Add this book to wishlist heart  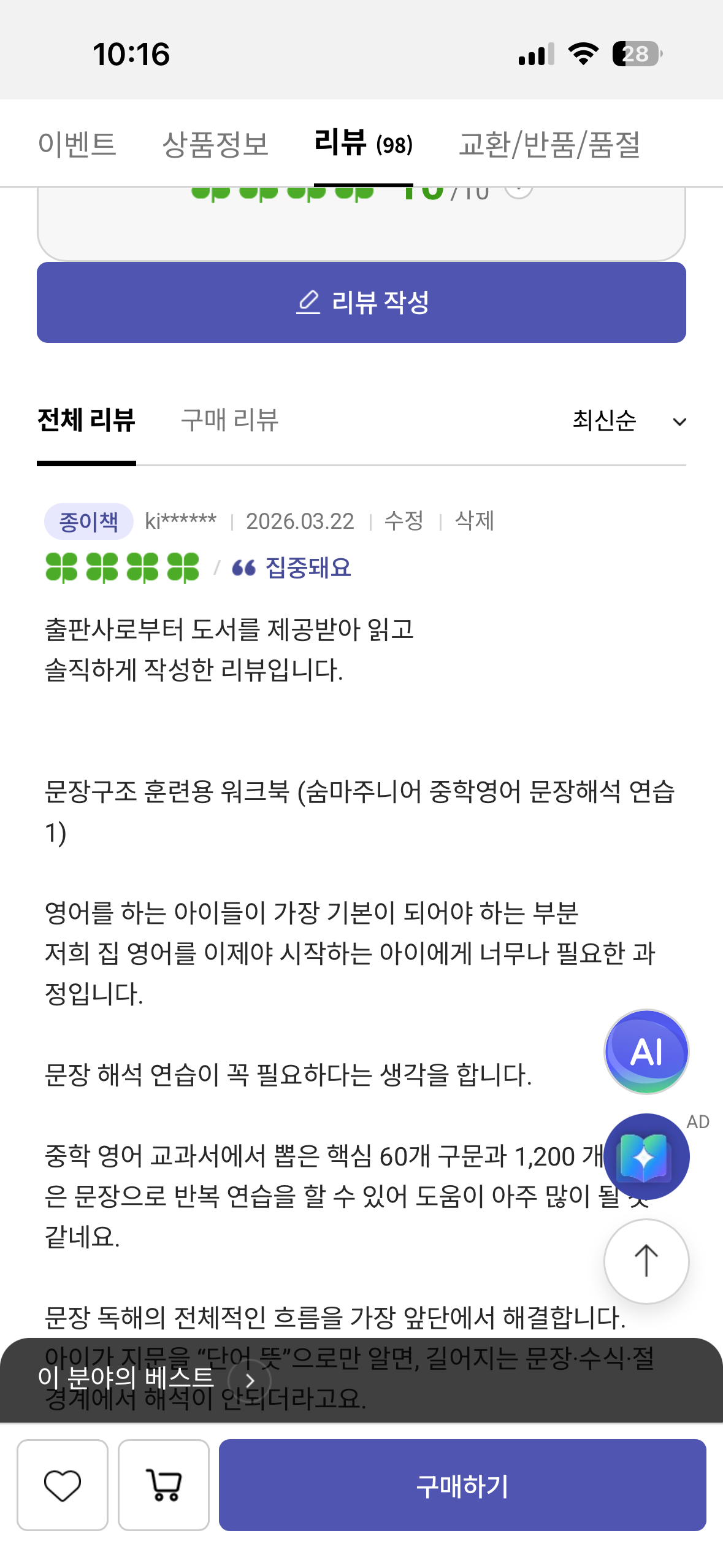tap(63, 1485)
